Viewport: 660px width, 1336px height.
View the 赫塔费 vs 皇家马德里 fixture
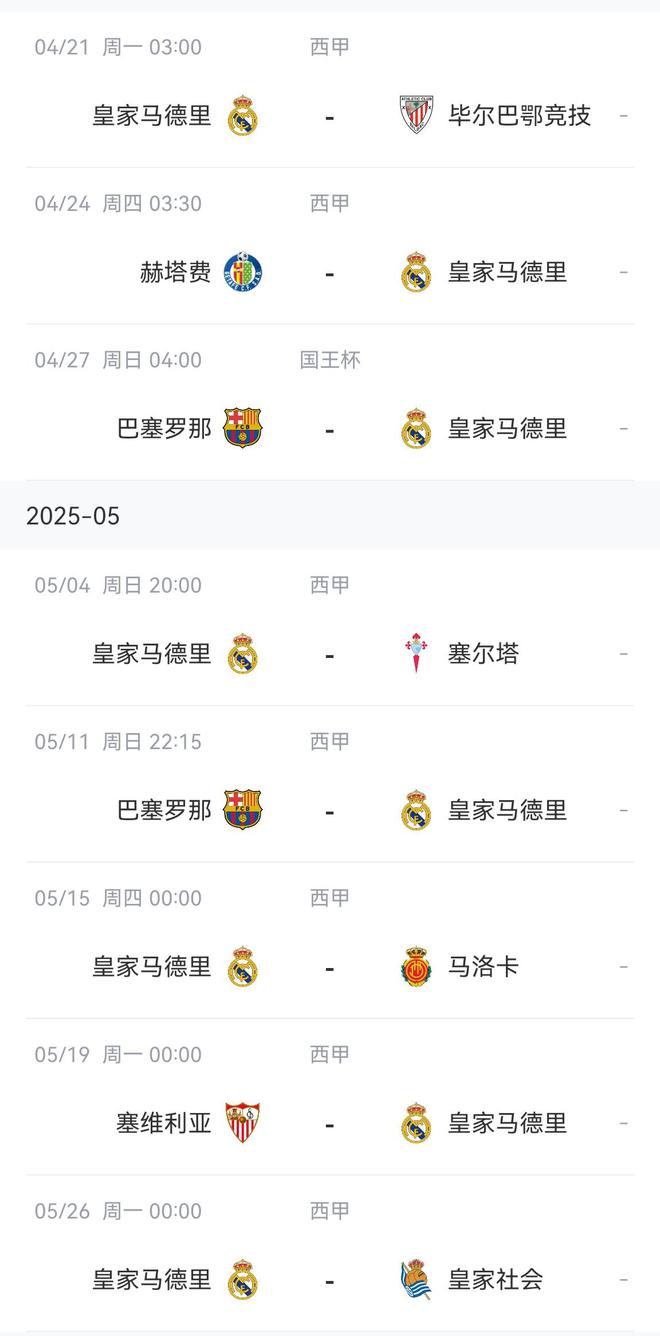click(x=330, y=272)
